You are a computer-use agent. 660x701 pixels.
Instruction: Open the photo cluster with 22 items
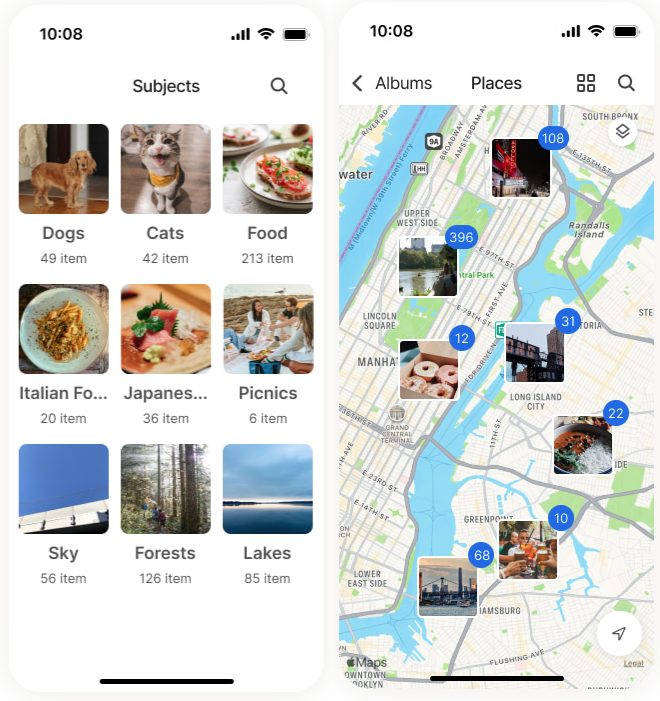pyautogui.click(x=583, y=445)
